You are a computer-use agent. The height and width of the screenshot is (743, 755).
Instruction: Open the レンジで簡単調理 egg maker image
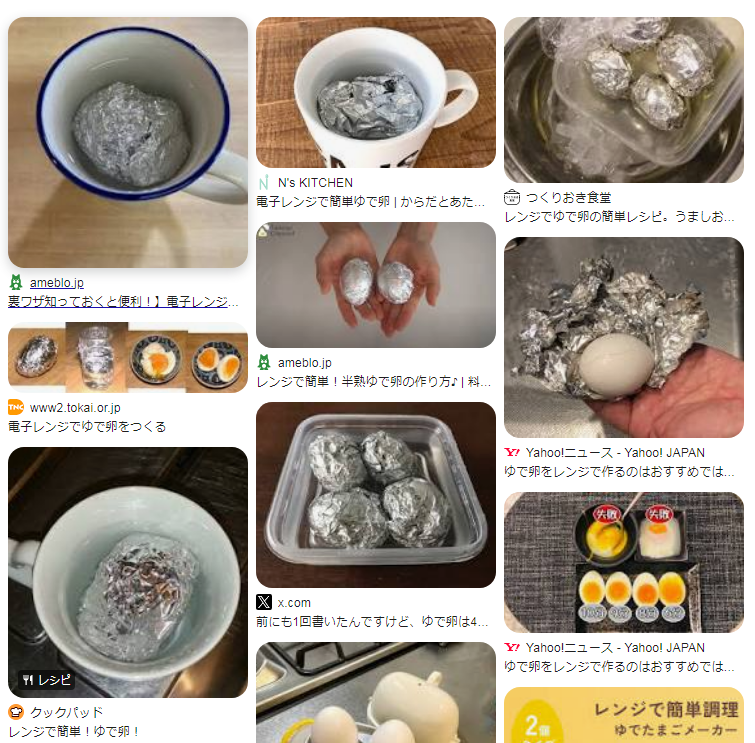pyautogui.click(x=623, y=715)
